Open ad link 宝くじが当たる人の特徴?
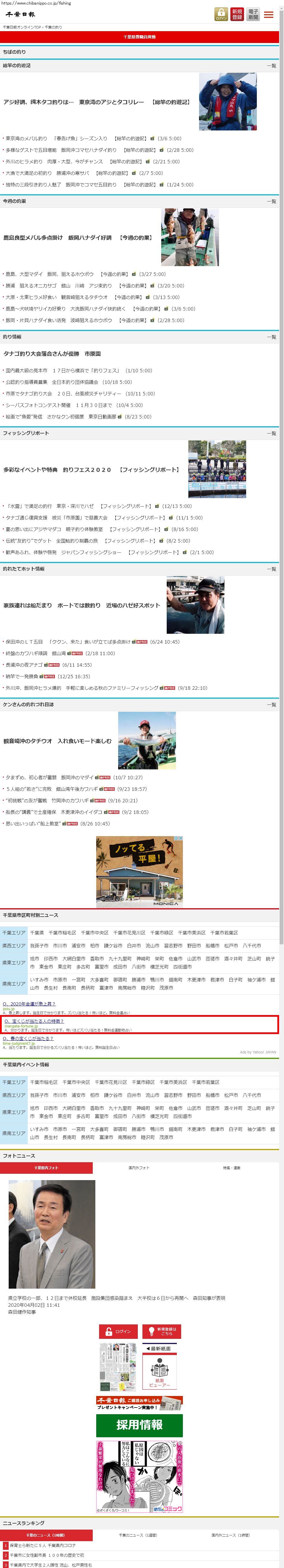The height and width of the screenshot is (1568, 284). [34, 1021]
